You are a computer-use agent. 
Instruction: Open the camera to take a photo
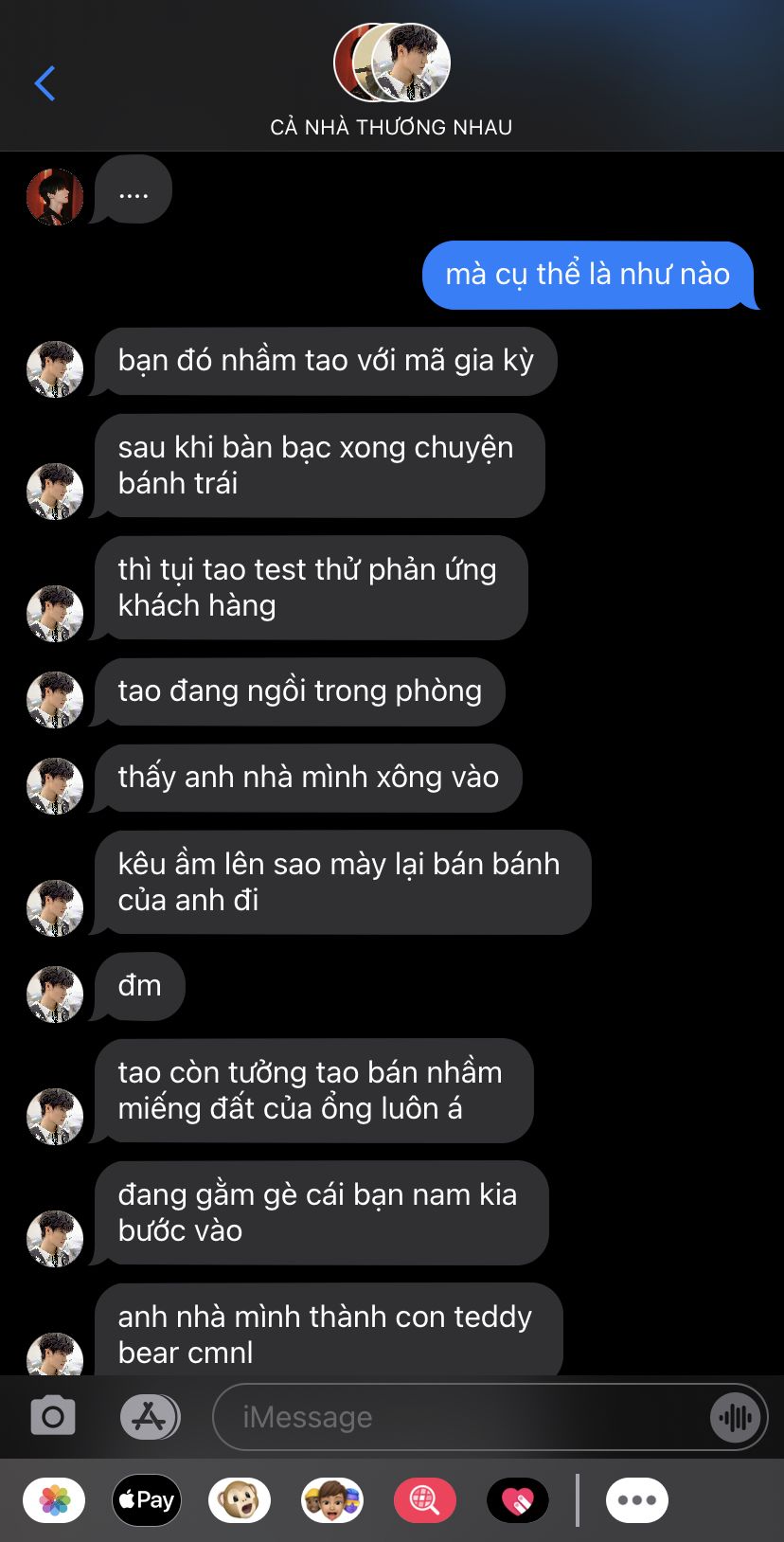pos(53,1417)
